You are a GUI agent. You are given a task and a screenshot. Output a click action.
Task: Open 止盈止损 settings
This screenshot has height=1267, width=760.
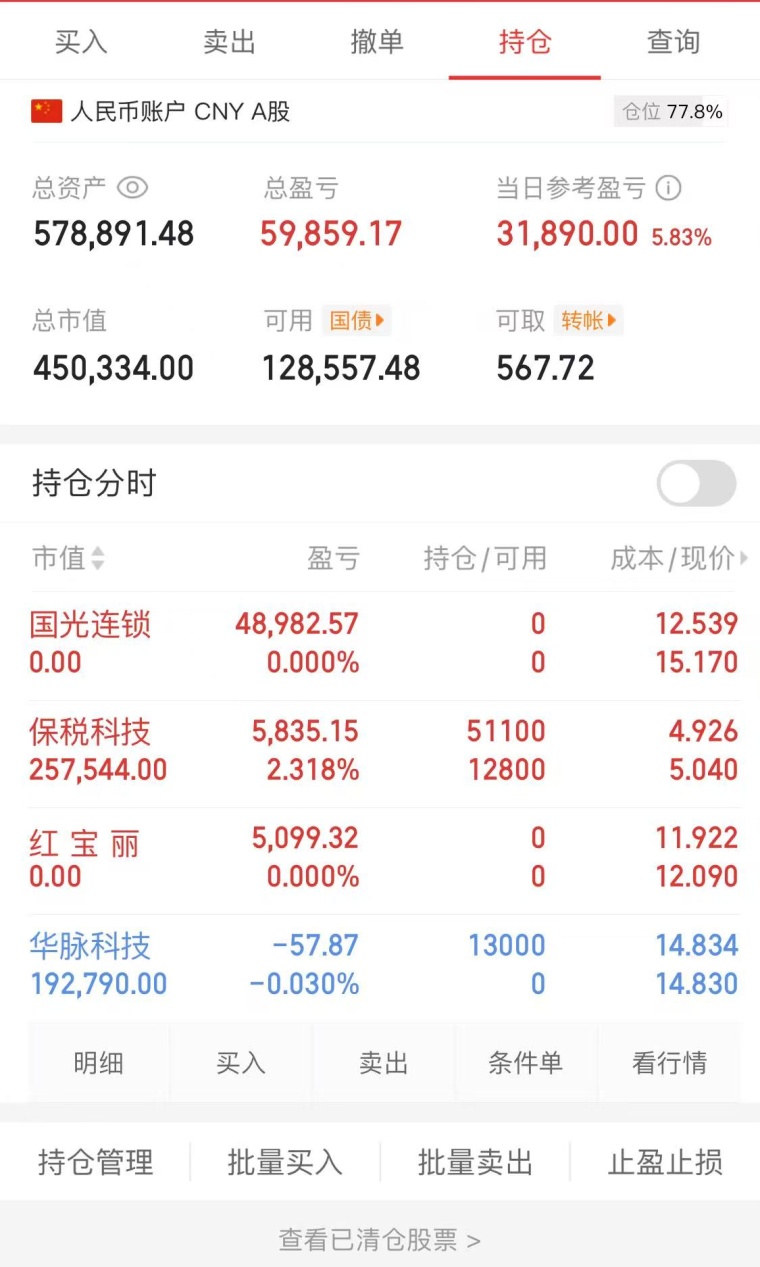(x=666, y=1163)
